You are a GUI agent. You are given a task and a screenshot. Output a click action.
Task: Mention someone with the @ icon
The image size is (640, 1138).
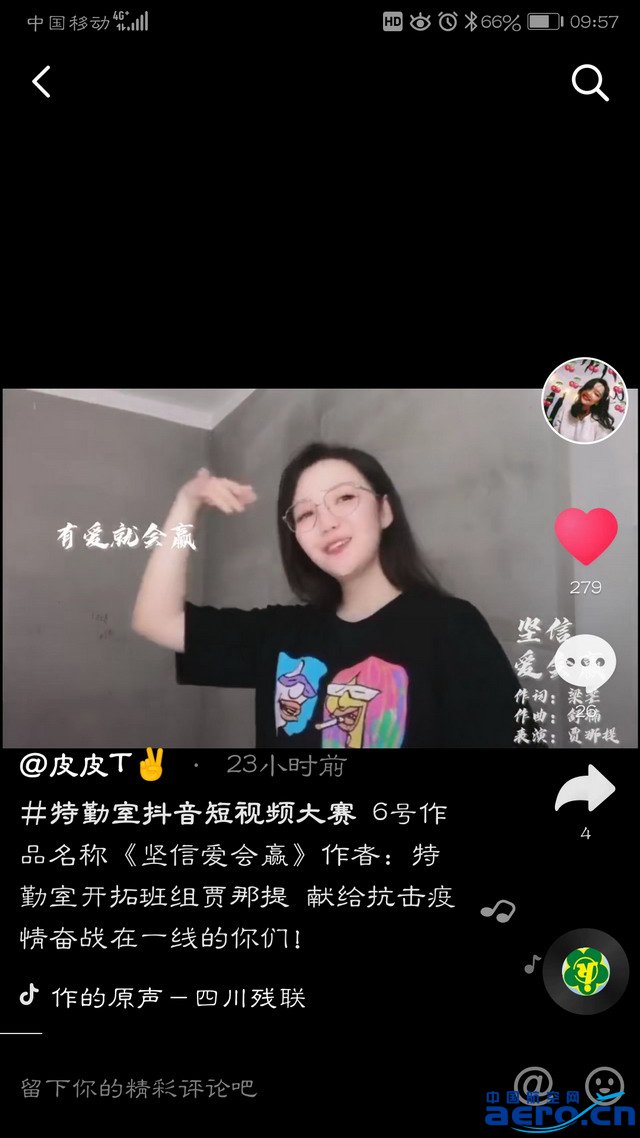point(534,1084)
